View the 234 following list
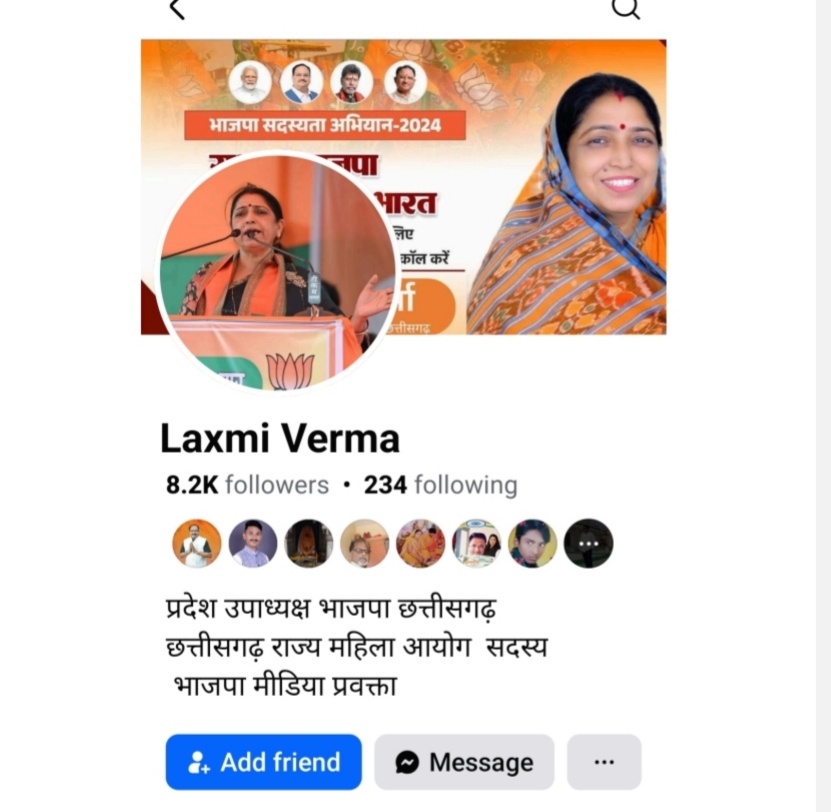This screenshot has height=812, width=831. 440,485
